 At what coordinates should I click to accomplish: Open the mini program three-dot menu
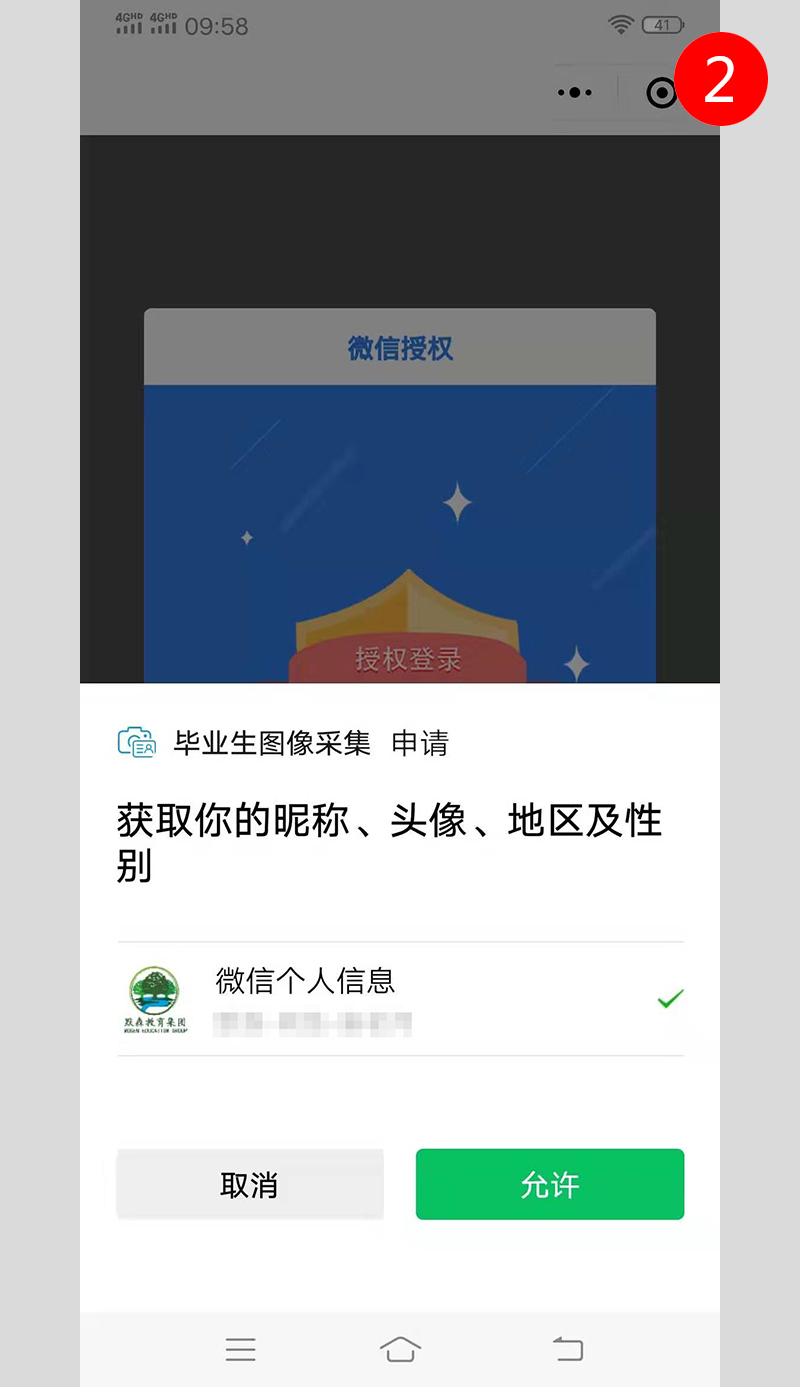tap(575, 92)
